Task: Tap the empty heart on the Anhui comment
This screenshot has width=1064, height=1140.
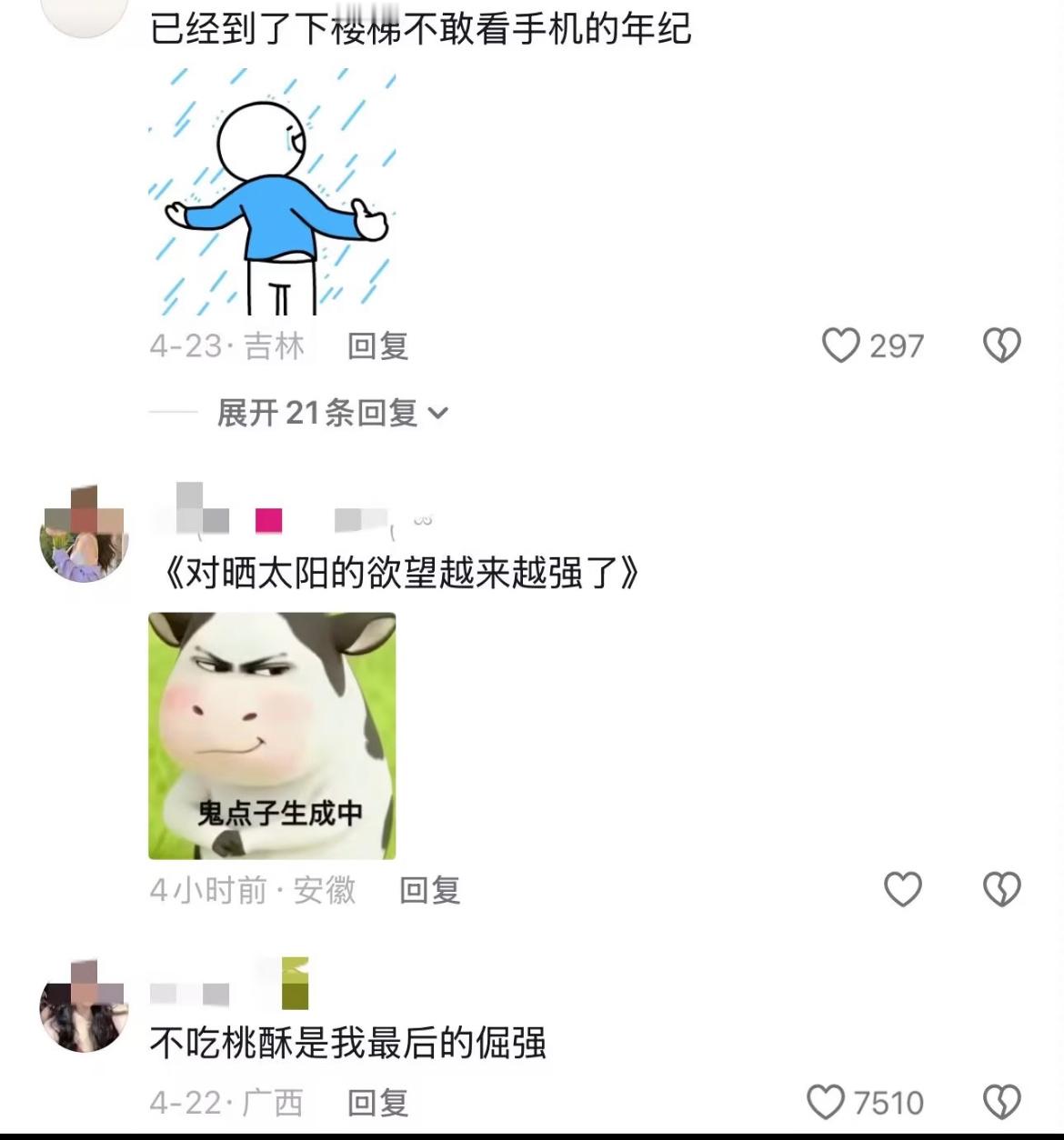Action: (x=903, y=890)
